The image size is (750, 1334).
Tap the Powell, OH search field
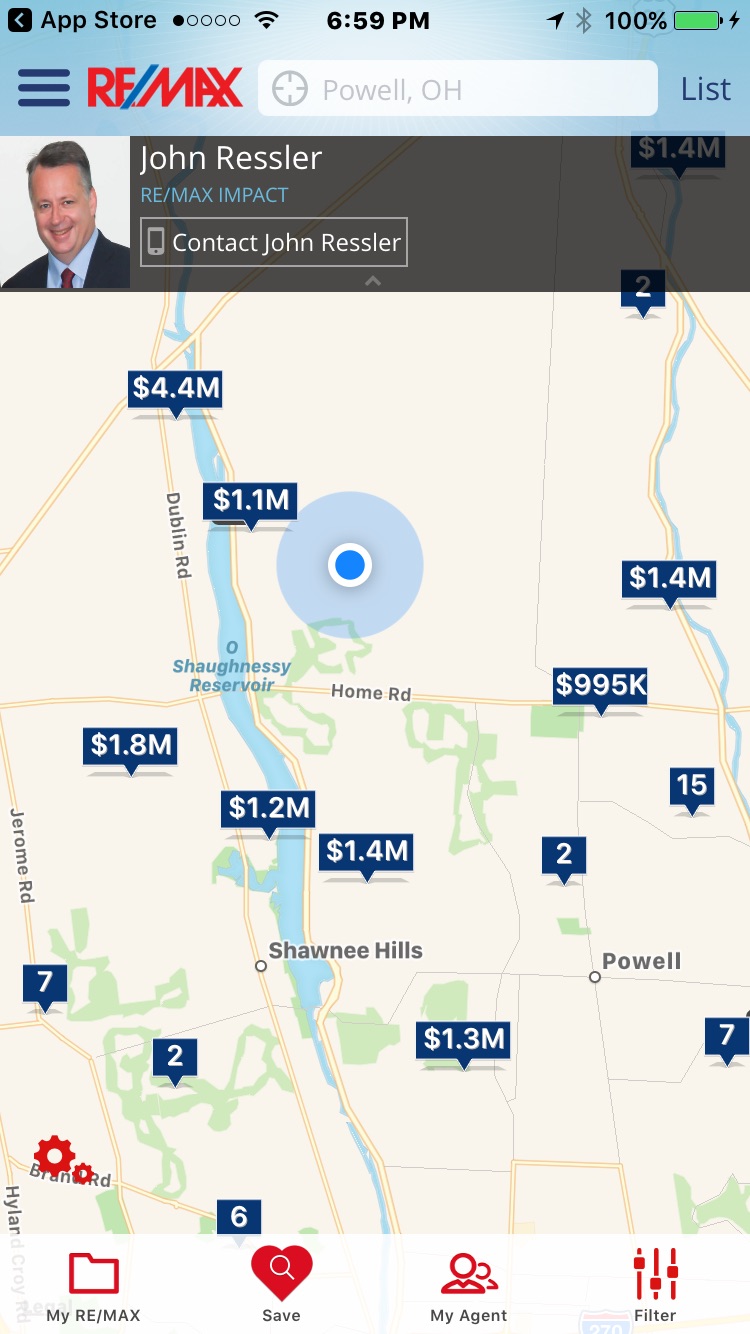(x=457, y=89)
